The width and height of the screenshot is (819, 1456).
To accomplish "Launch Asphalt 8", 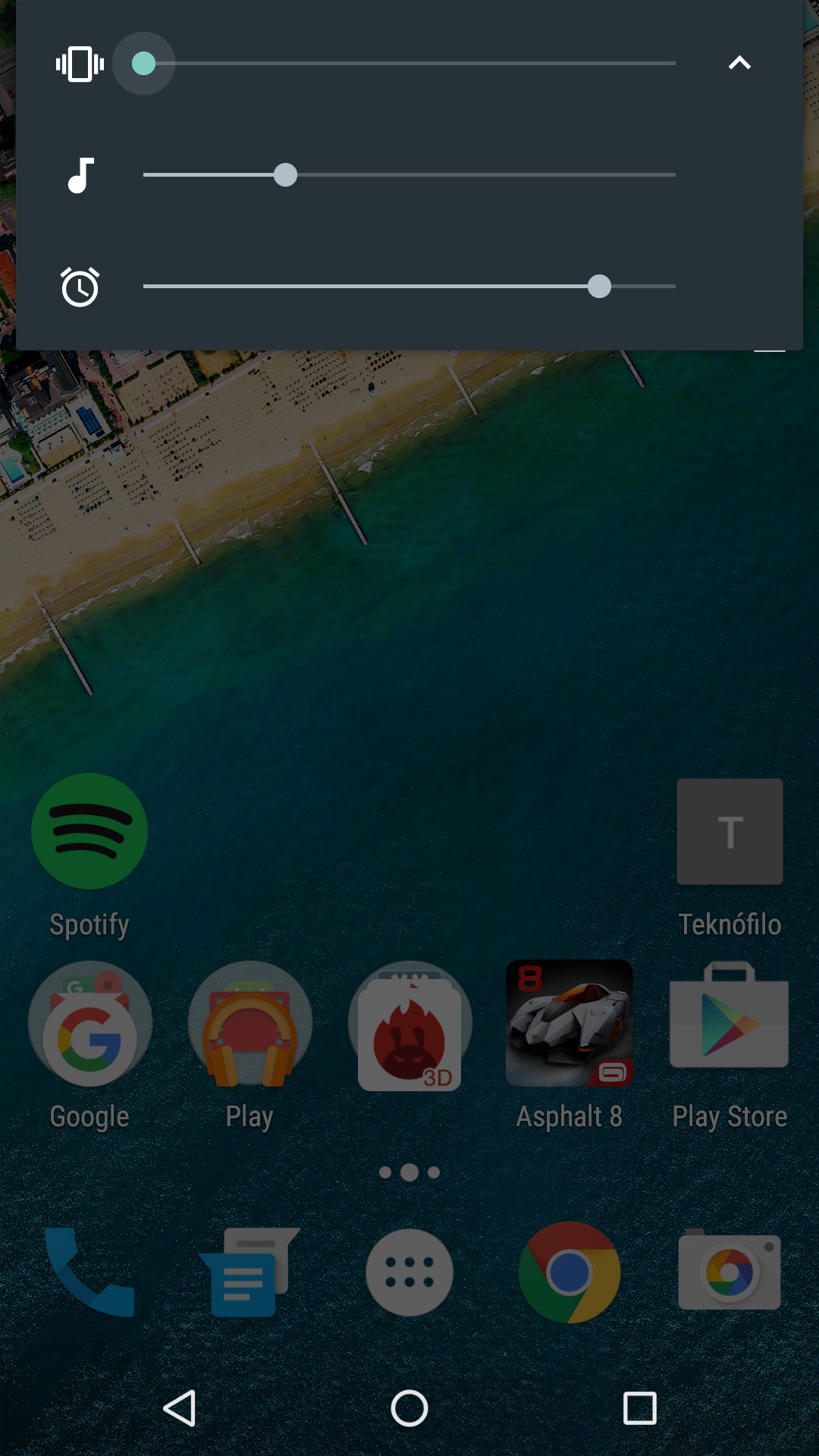I will coord(570,1024).
